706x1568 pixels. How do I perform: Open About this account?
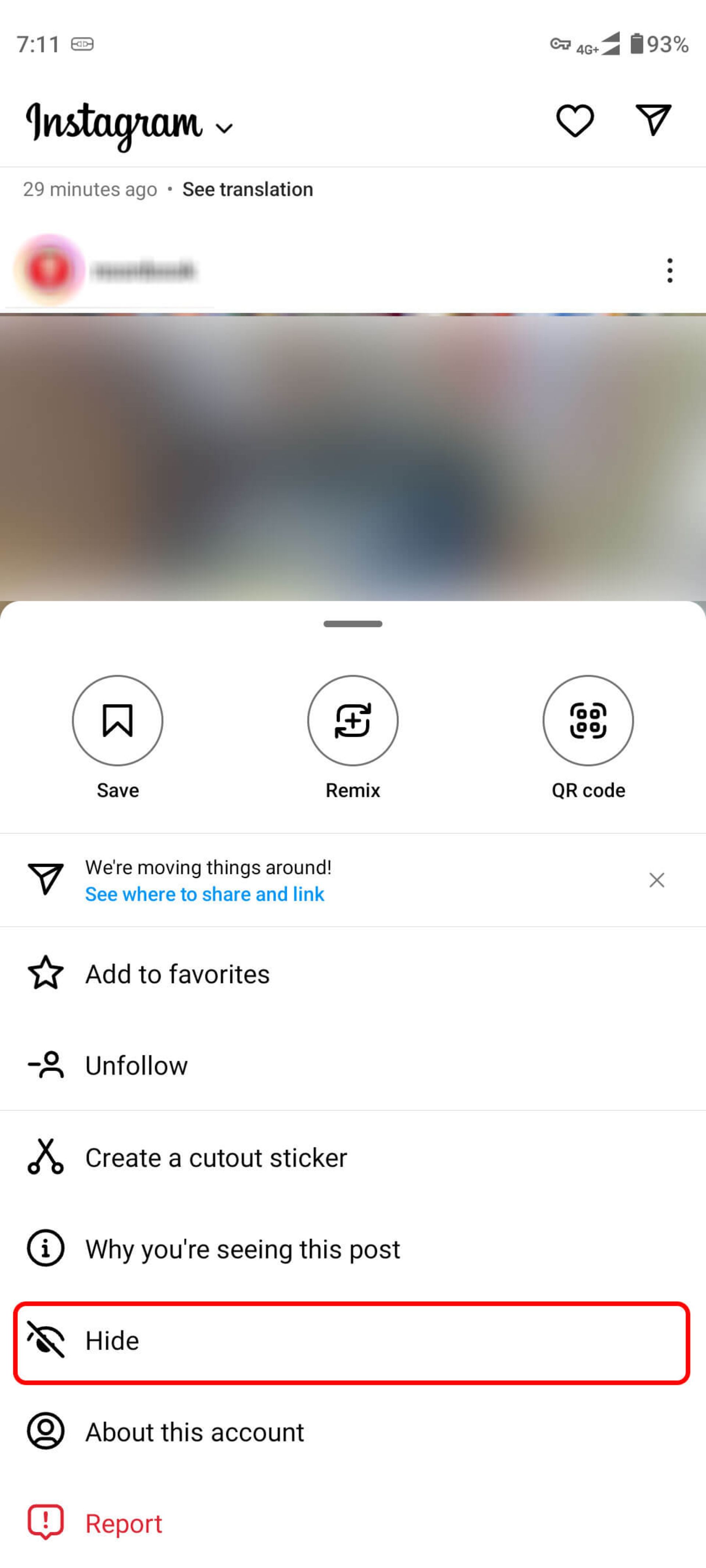click(194, 1432)
